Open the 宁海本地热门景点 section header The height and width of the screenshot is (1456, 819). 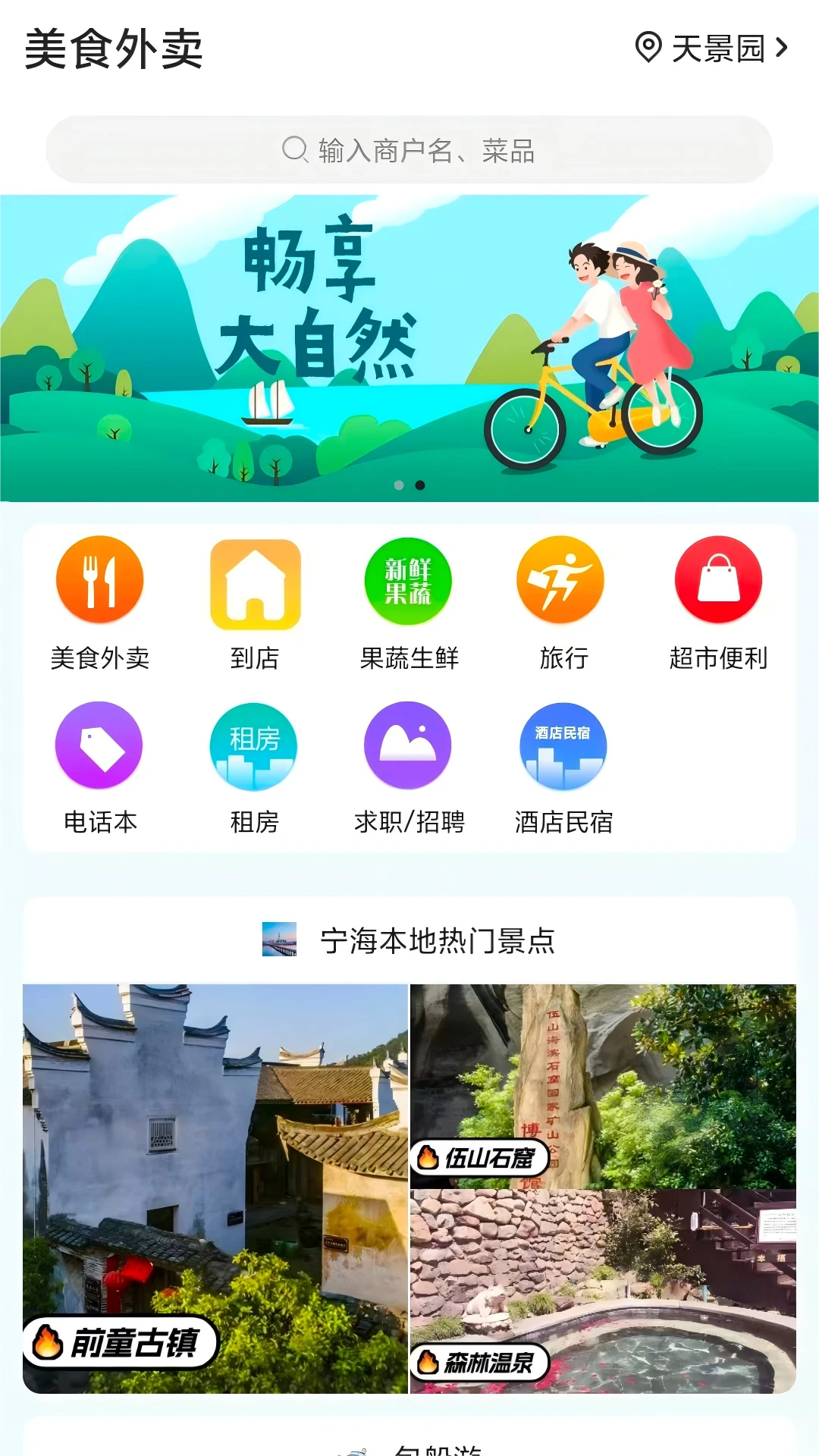(409, 943)
